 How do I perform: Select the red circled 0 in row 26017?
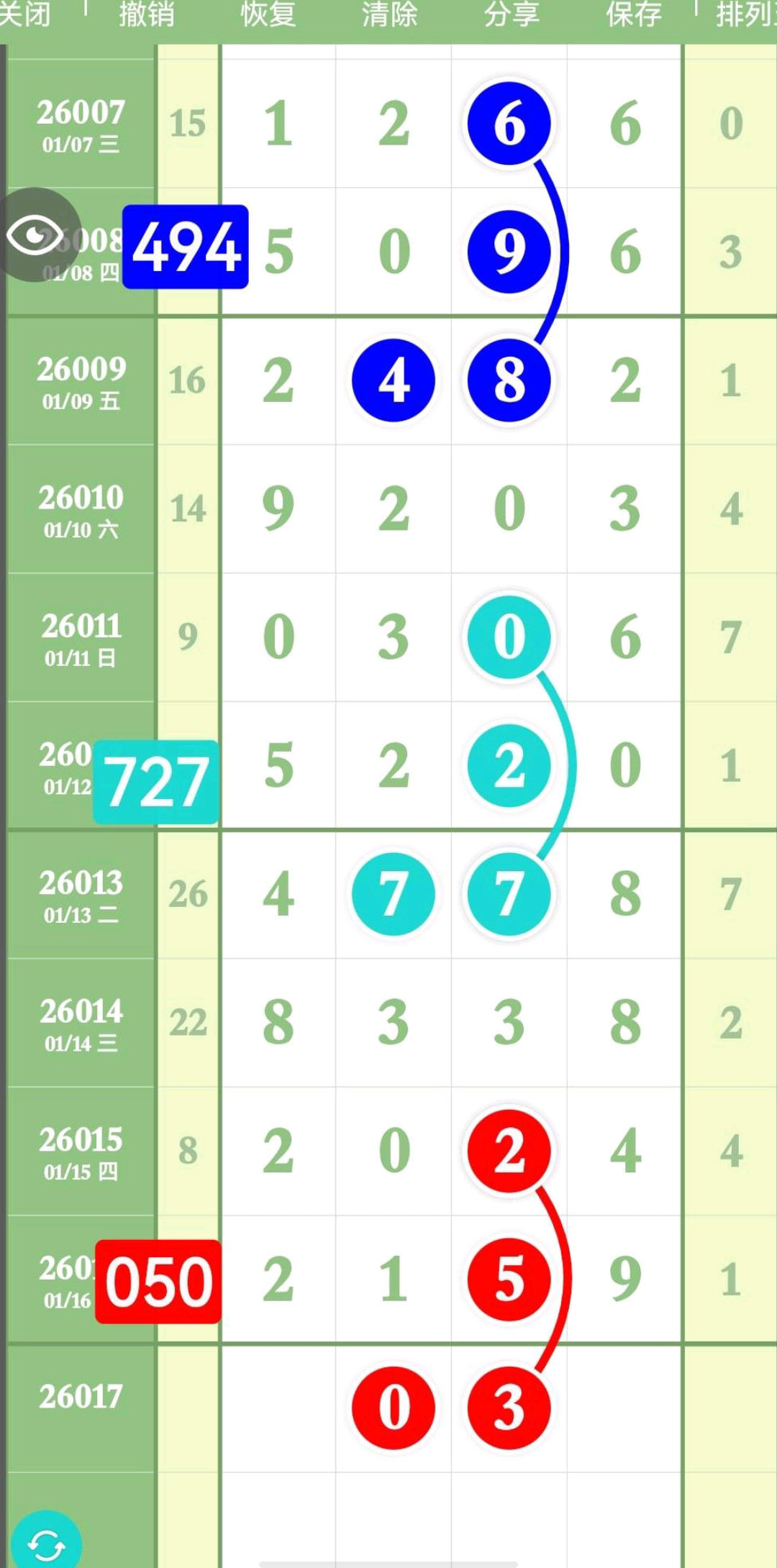(x=394, y=1408)
